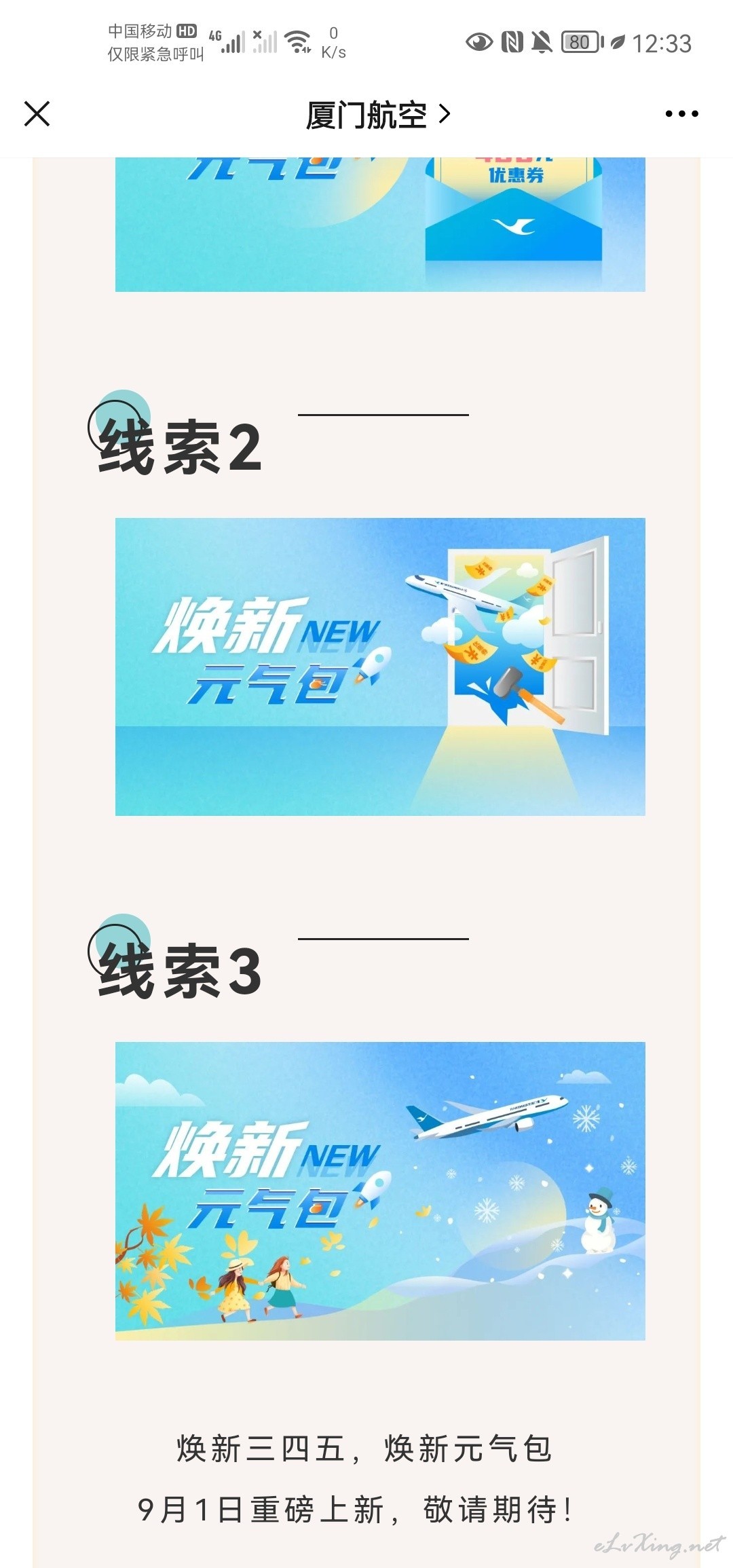Open the 厦门航空 account page
This screenshot has height=1568, width=733.
(x=378, y=115)
